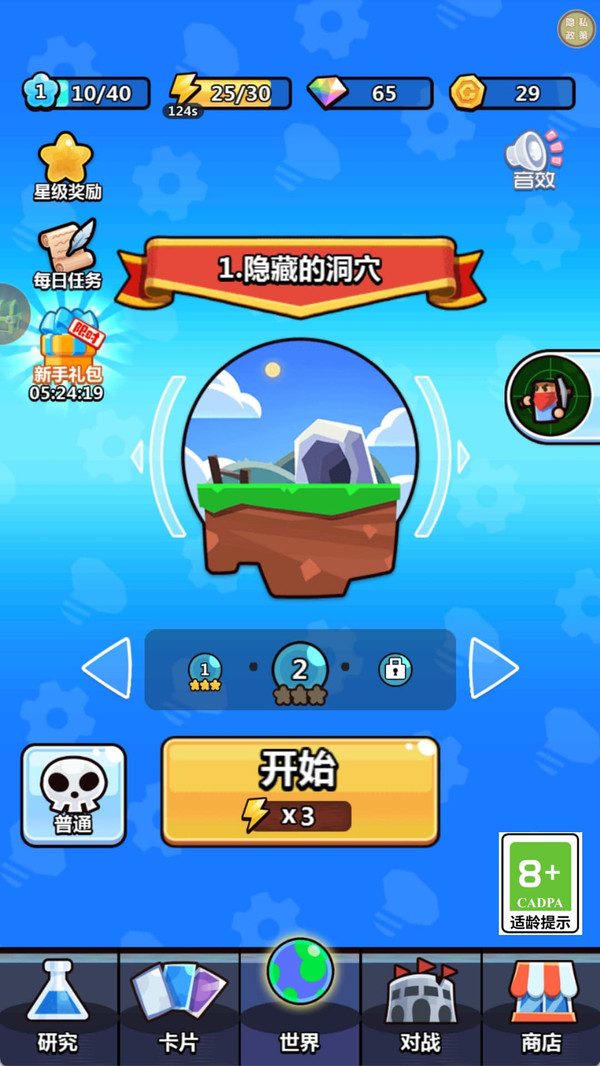This screenshot has height=1066, width=600.
Task: Change the 普通 difficulty setting
Action: [74, 794]
